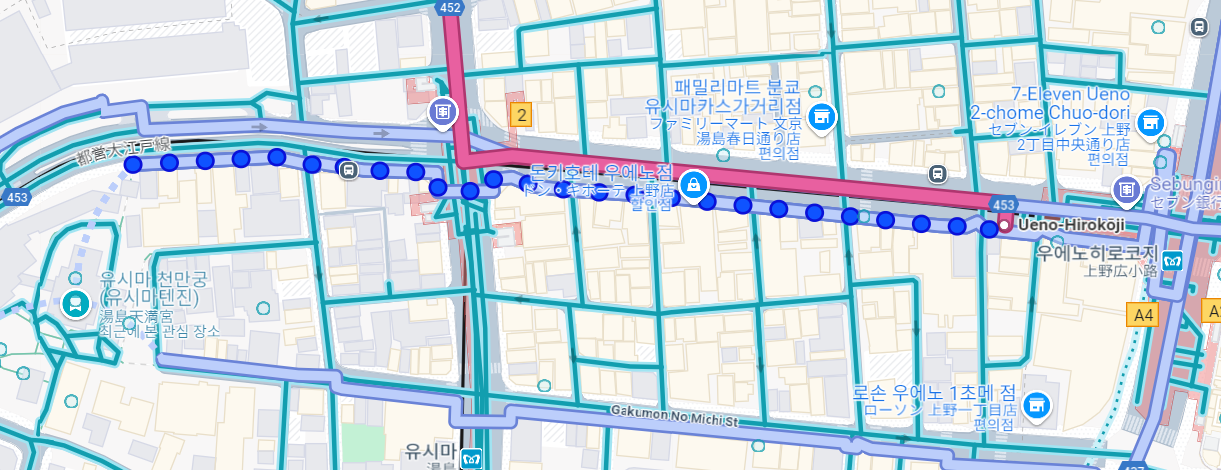Select the 7-Eleven Ueno 2-chome Chuo-dori marker
The image size is (1221, 470).
pos(1151,121)
